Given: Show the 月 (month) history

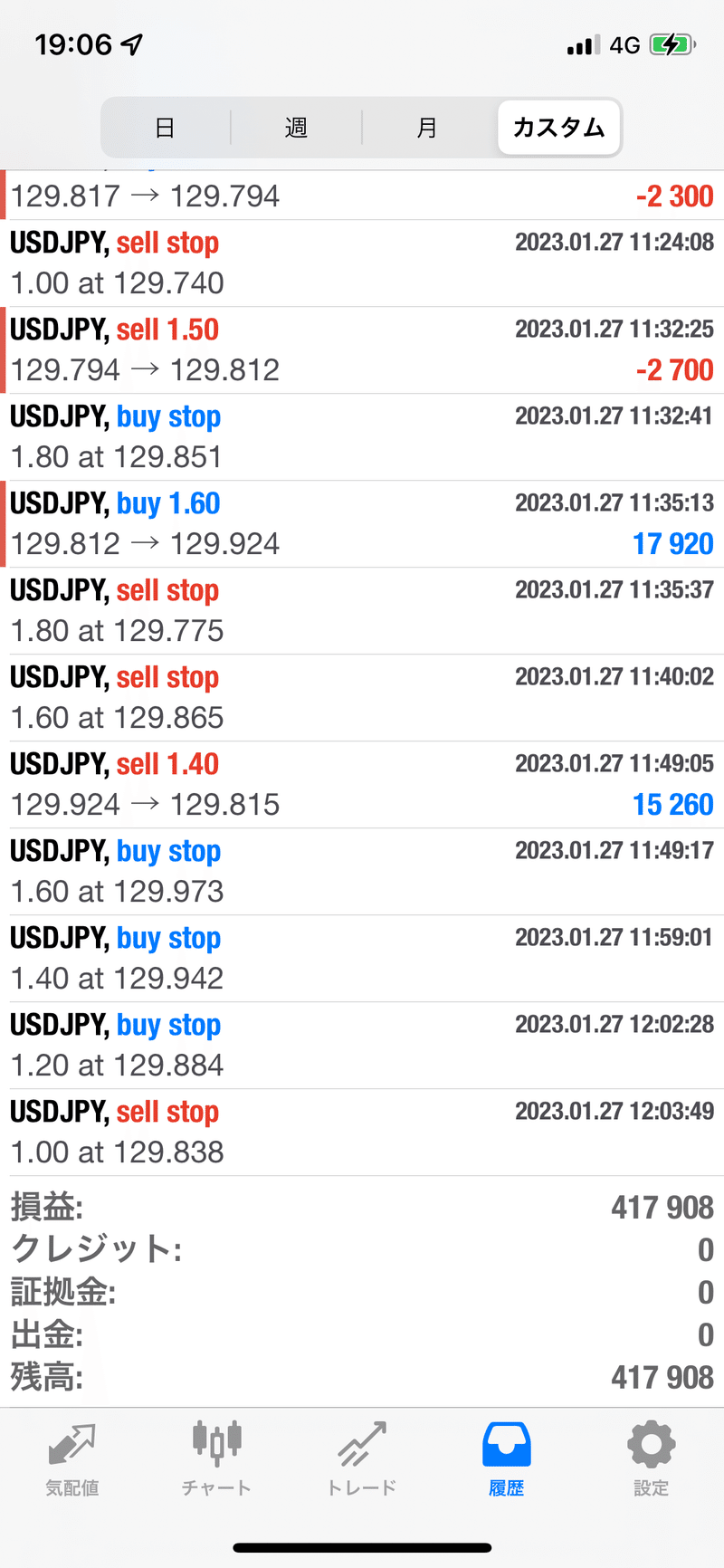Looking at the screenshot, I should point(427,128).
